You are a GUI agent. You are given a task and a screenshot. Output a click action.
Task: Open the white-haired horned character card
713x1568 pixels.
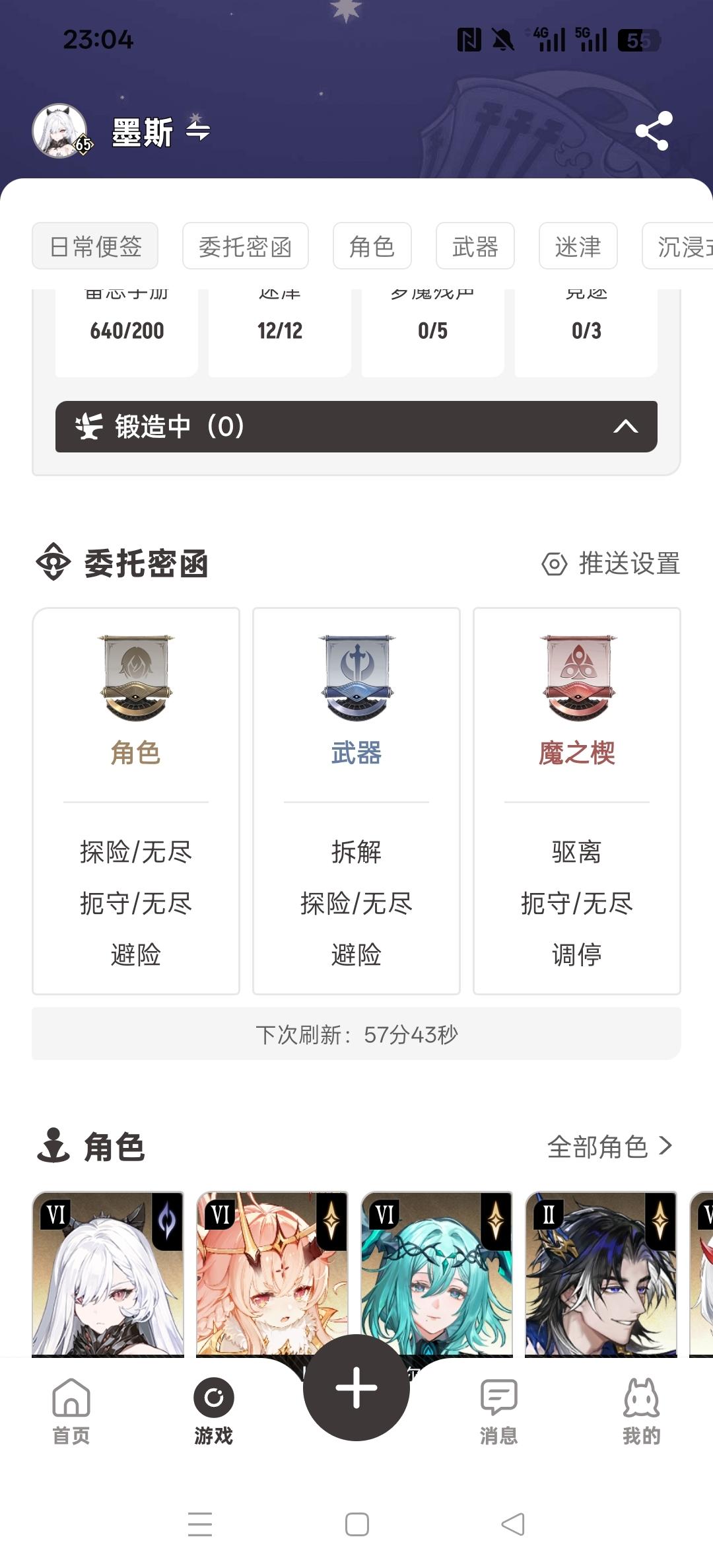tap(108, 1271)
